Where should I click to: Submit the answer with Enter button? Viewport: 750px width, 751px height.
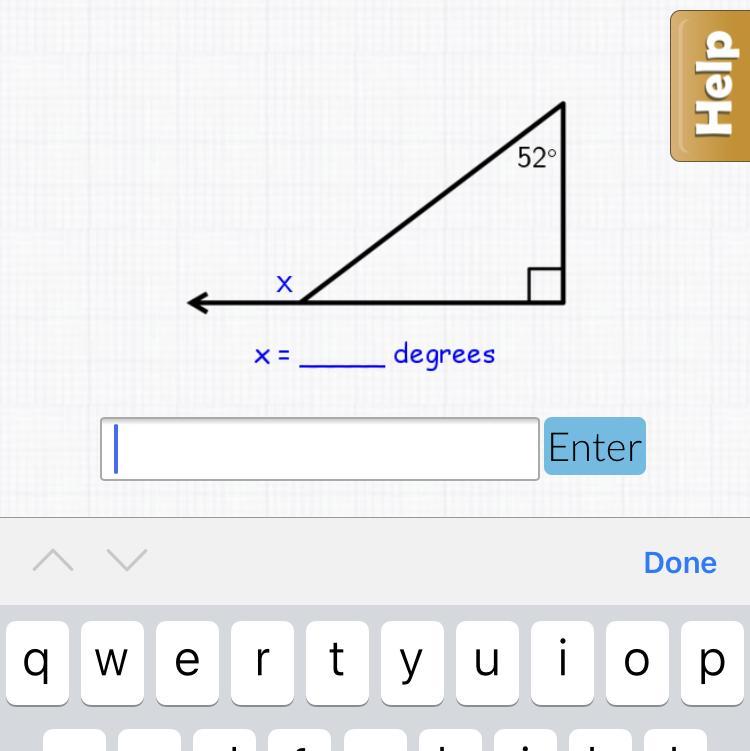pyautogui.click(x=595, y=447)
